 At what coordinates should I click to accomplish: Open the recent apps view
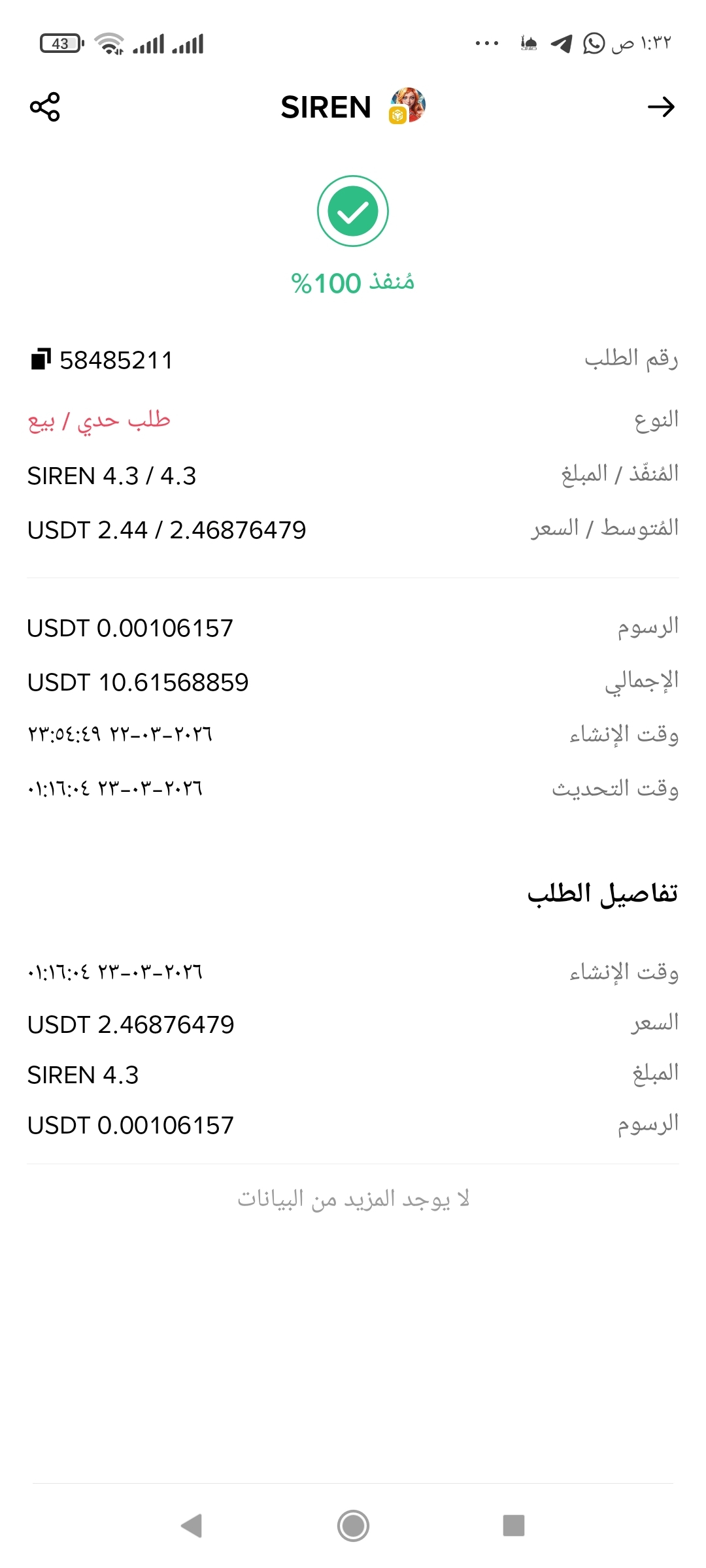point(513,1526)
